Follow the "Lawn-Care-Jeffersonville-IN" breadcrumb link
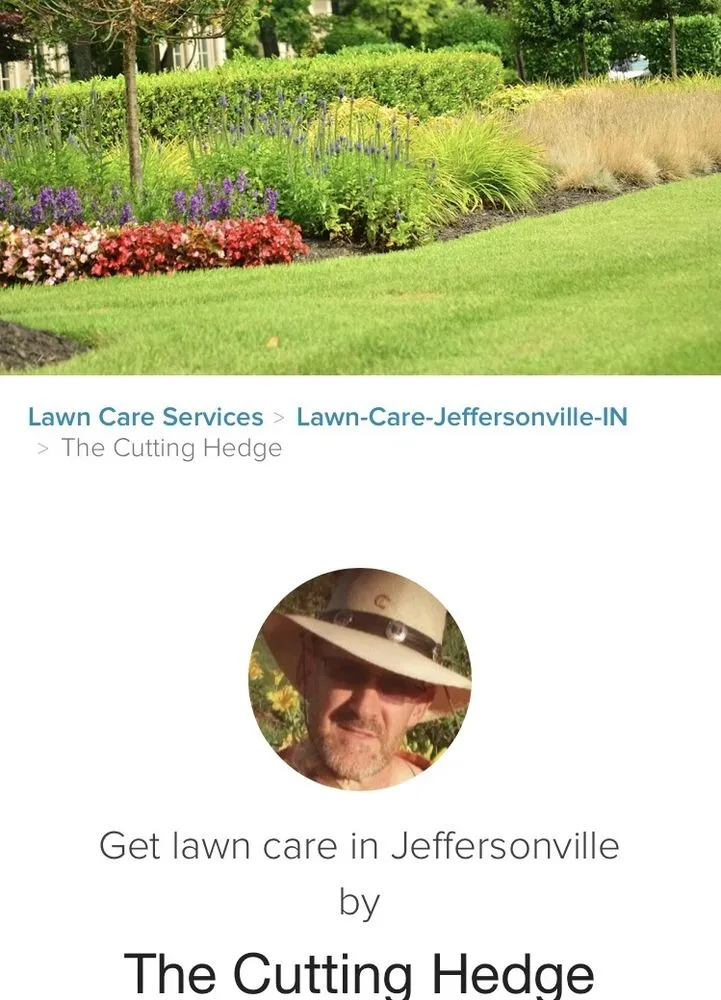Image resolution: width=721 pixels, height=1000 pixels. click(x=460, y=417)
